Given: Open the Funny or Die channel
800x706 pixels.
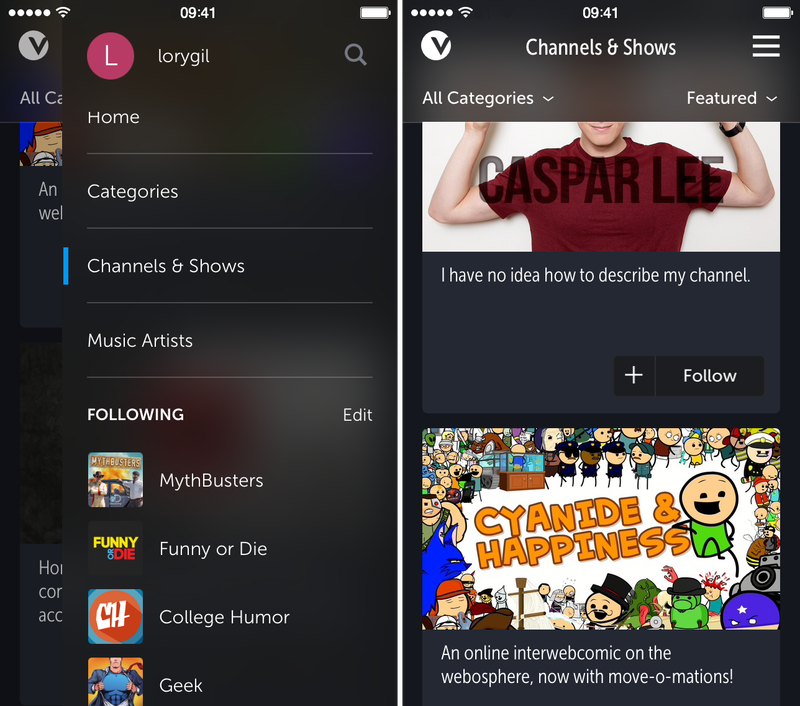Looking at the screenshot, I should 213,549.
